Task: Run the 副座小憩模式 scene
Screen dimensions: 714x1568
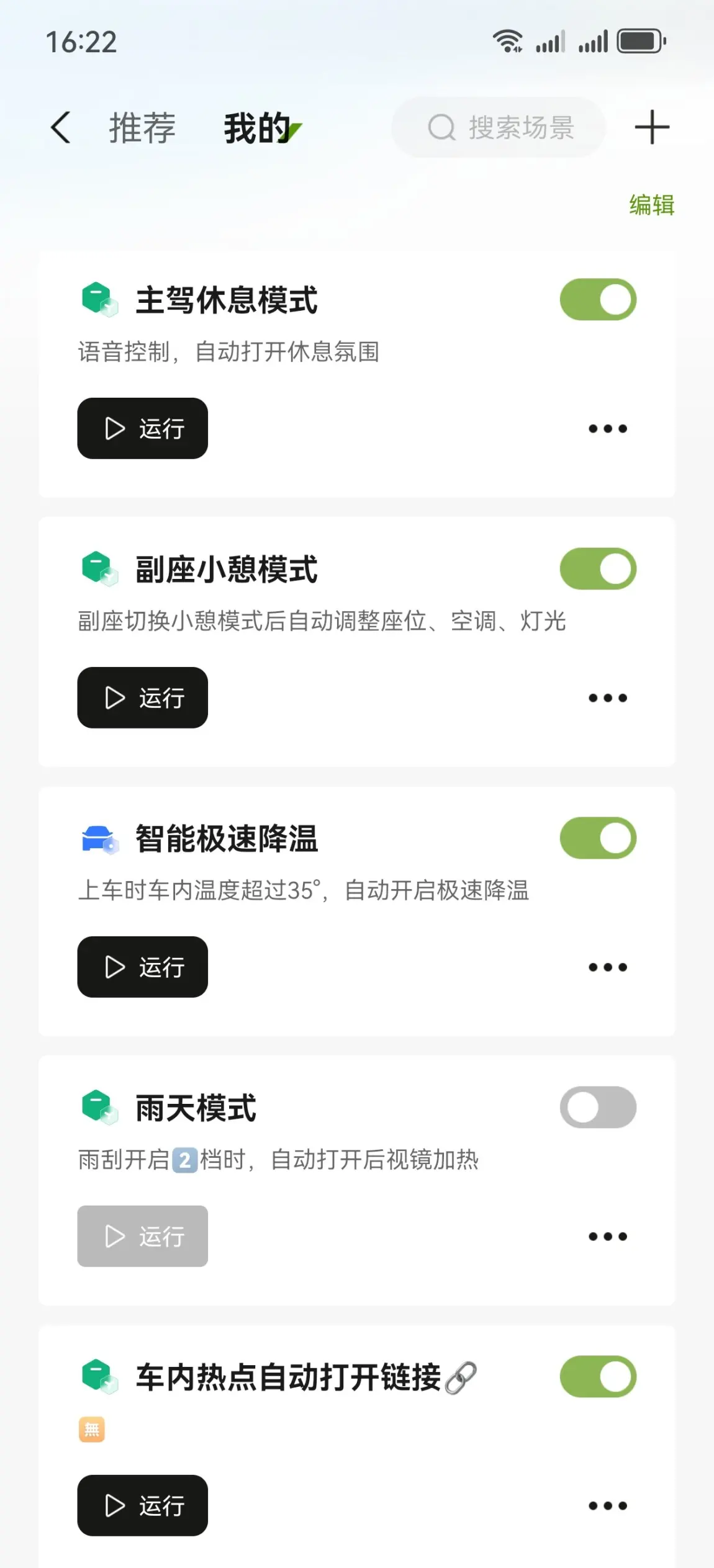Action: click(x=143, y=698)
